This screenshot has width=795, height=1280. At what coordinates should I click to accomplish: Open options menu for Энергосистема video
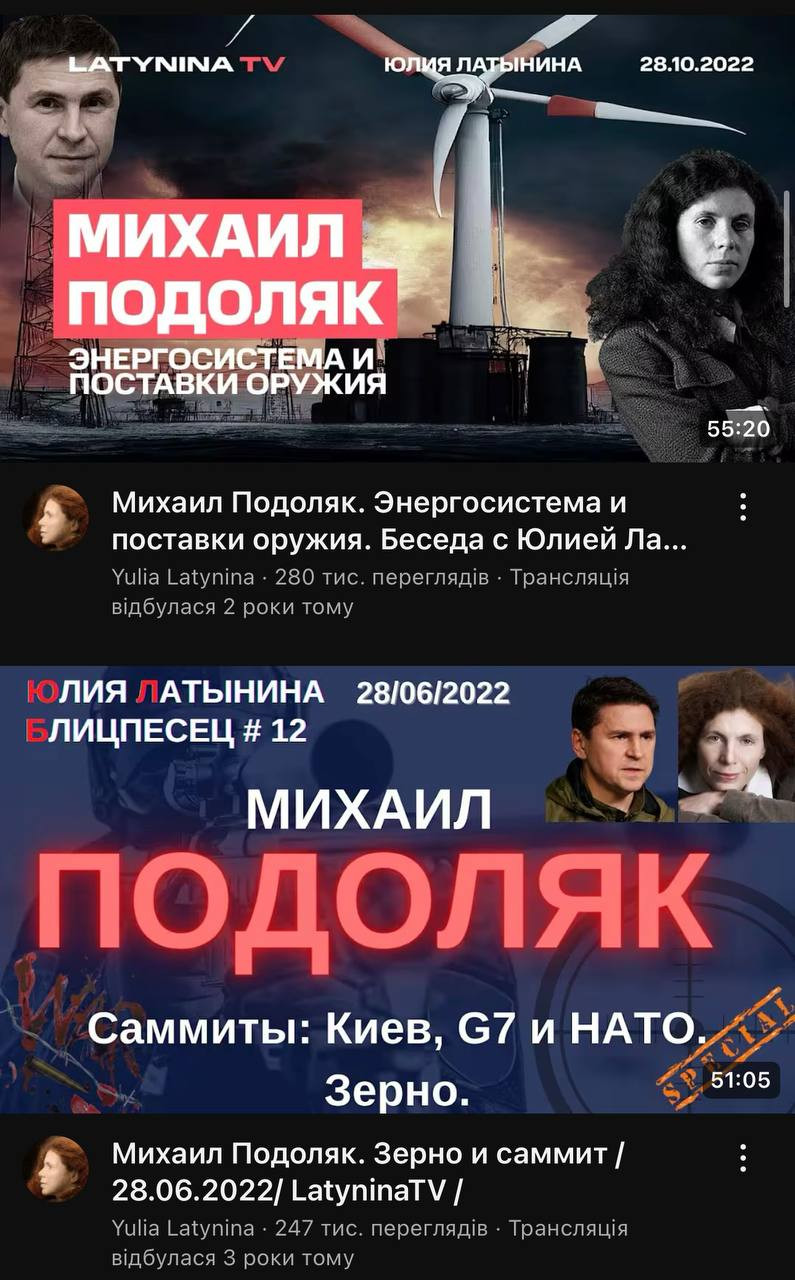743,507
